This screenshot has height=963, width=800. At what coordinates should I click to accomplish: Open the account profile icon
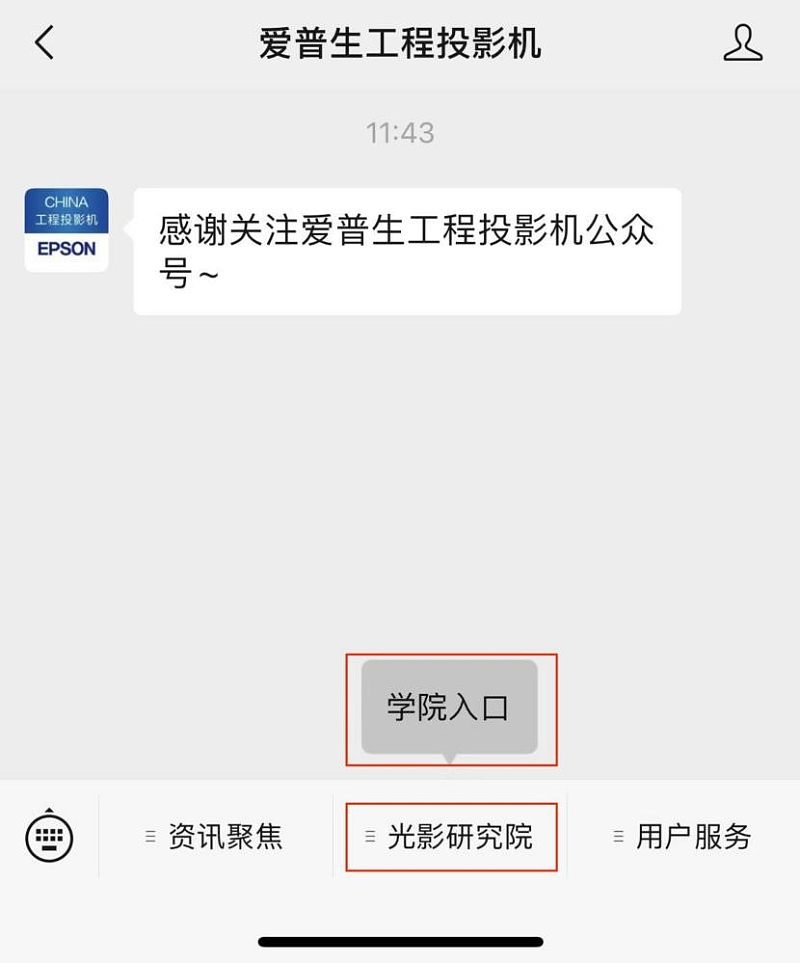[742, 43]
